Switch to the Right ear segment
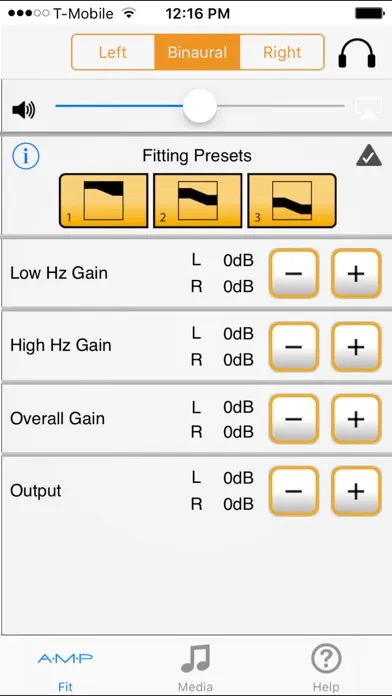392x696 pixels. point(282,52)
